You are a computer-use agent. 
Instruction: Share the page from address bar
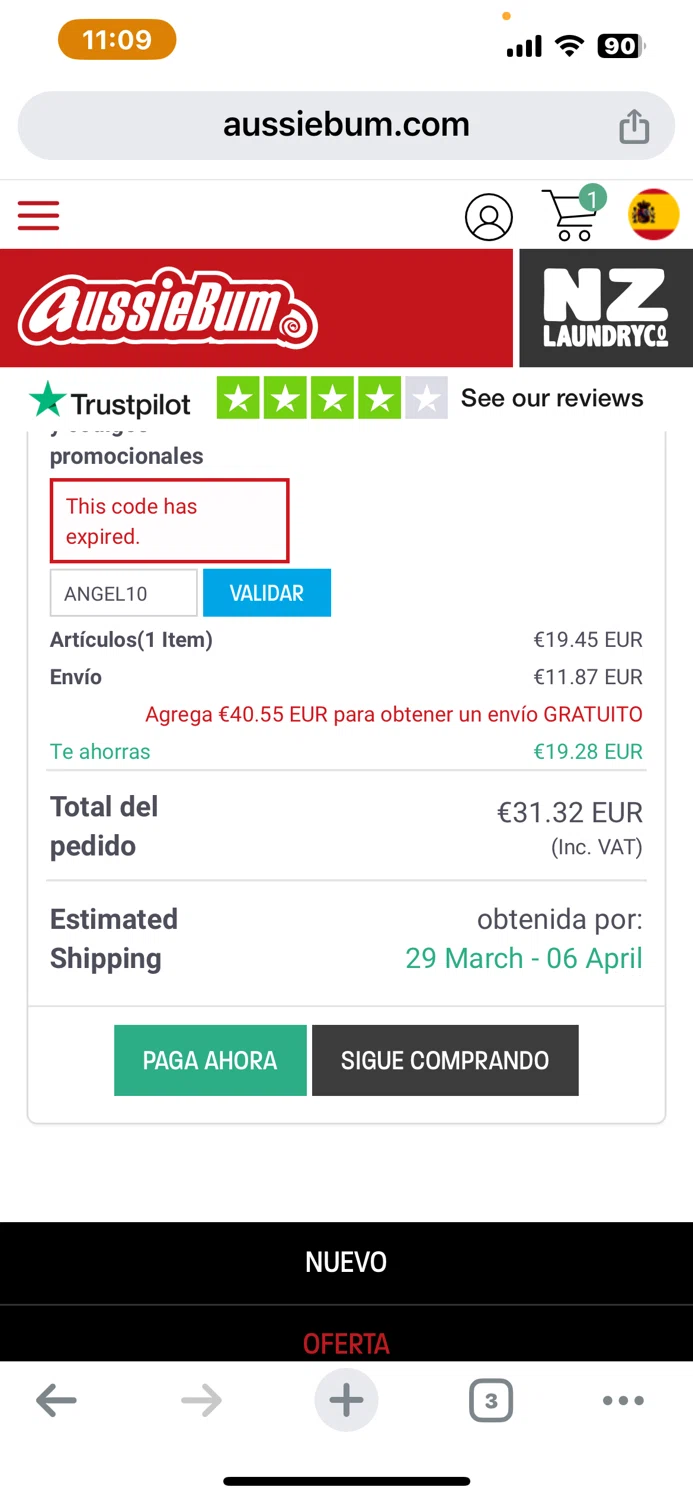(634, 127)
